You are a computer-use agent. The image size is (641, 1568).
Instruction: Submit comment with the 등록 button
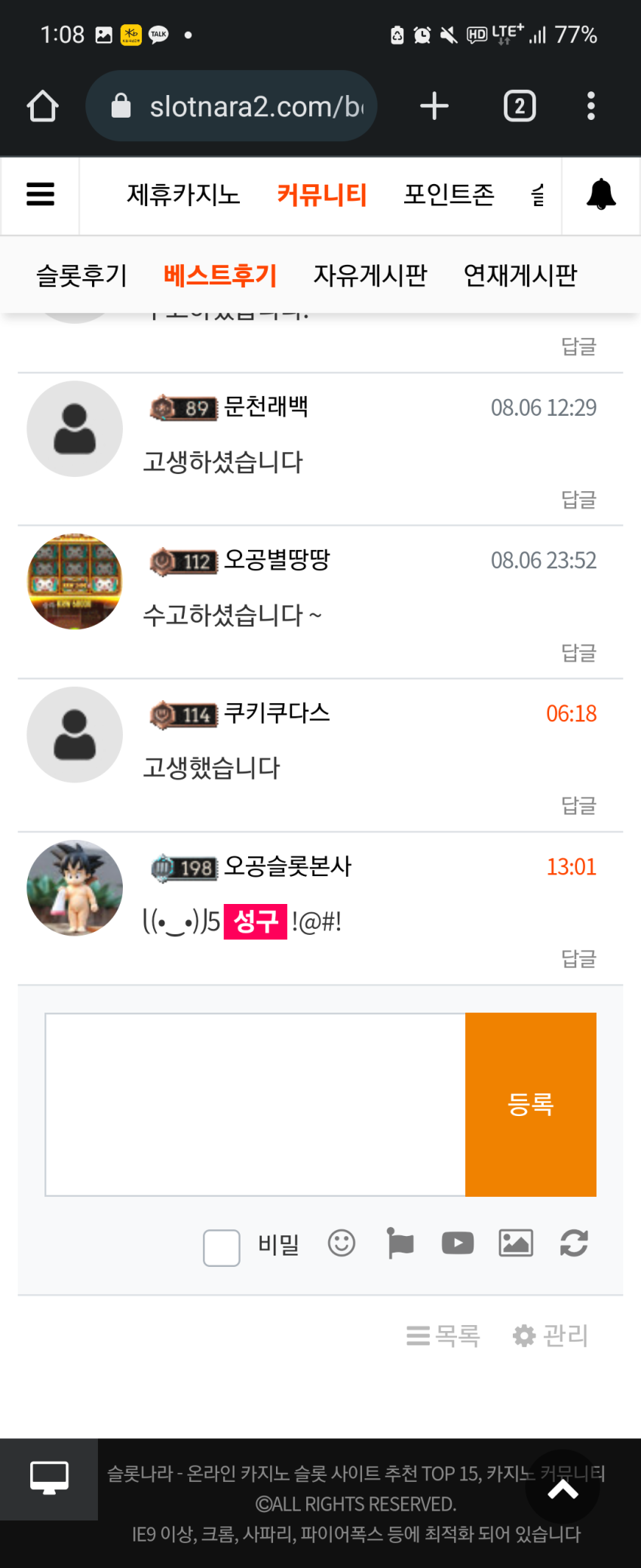531,1105
